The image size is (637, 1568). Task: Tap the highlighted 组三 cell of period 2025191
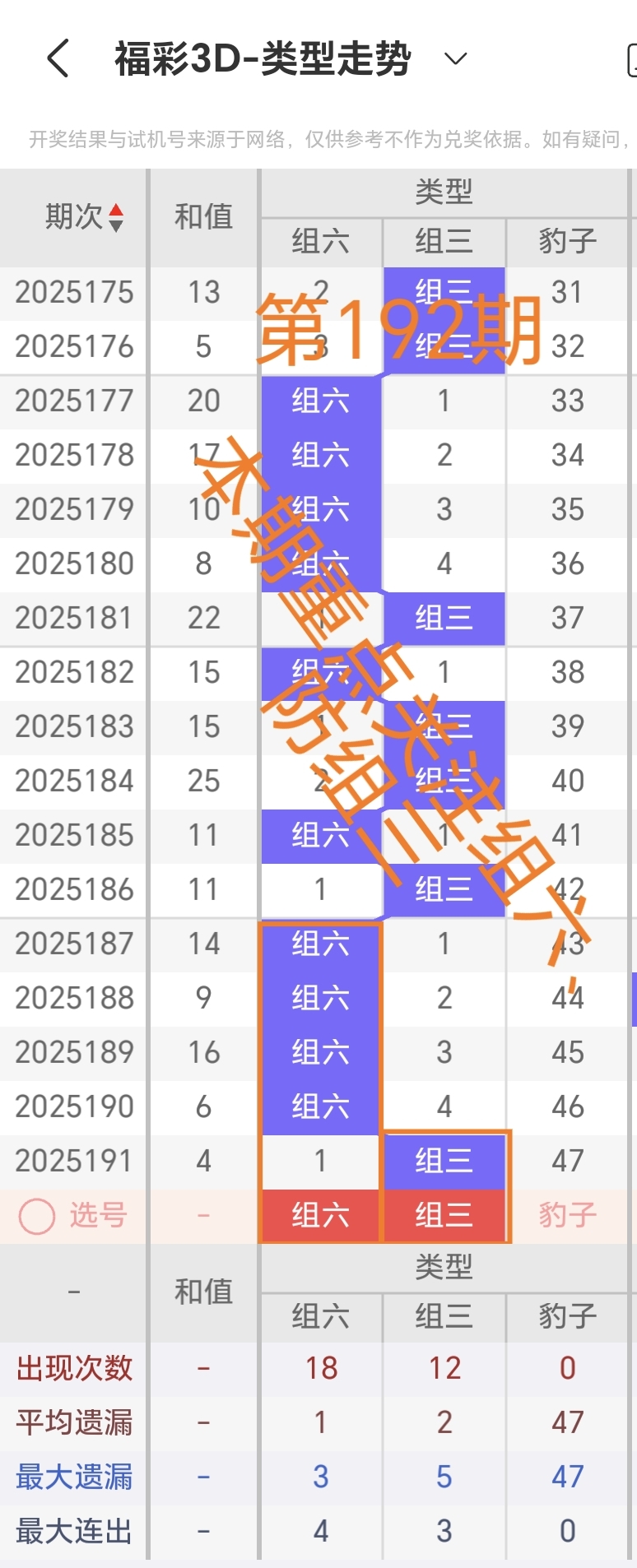444,1160
